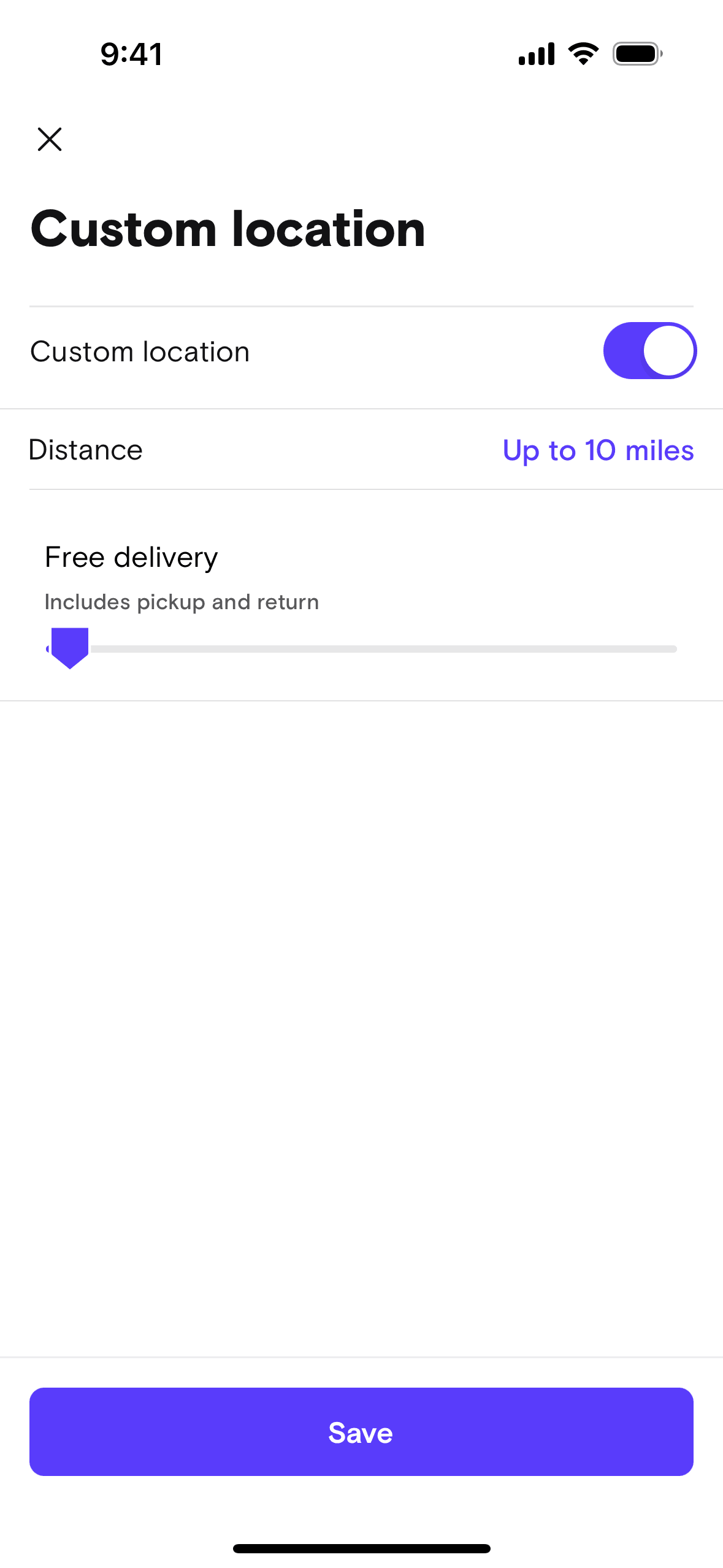This screenshot has height=1568, width=723.
Task: Save the custom location settings
Action: 361,1432
